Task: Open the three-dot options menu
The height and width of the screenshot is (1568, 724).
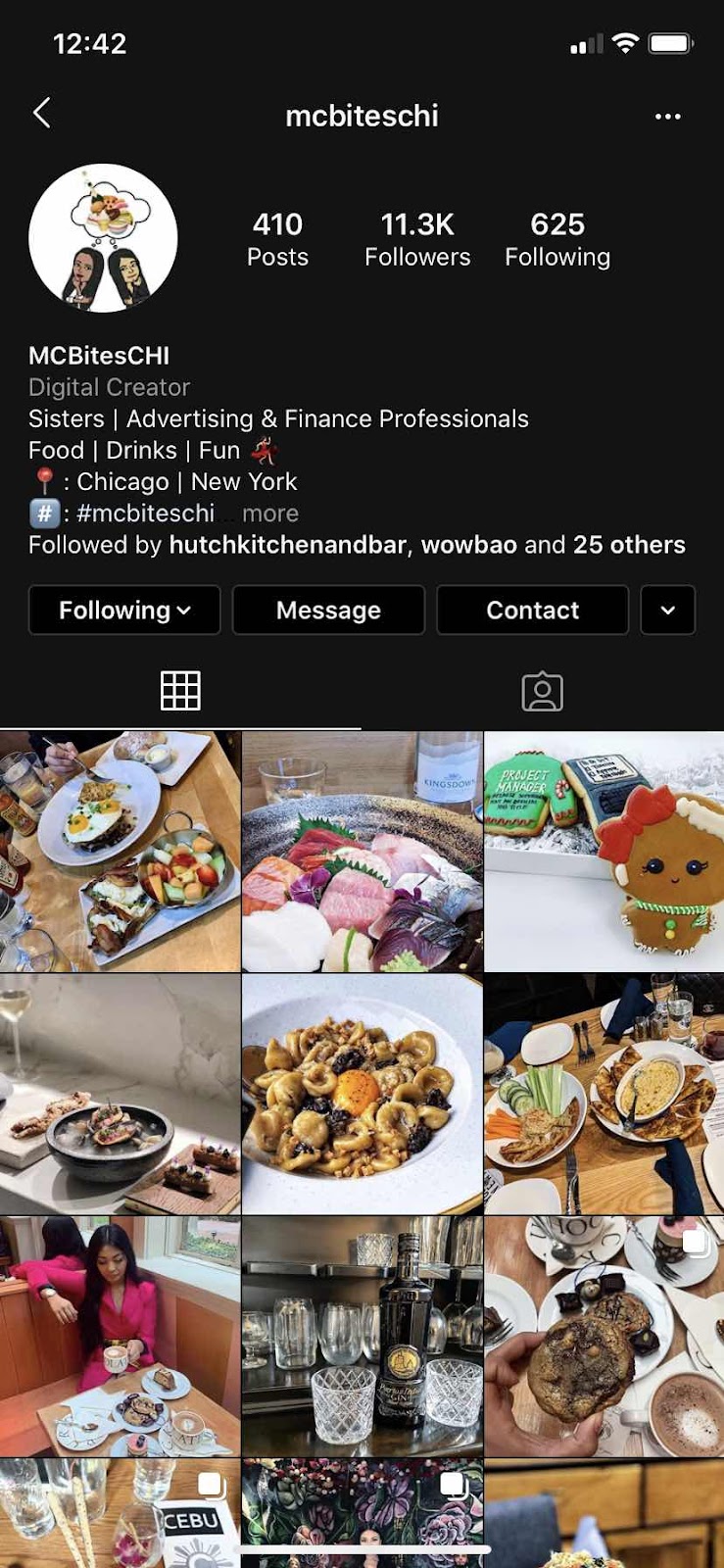Action: (x=667, y=117)
